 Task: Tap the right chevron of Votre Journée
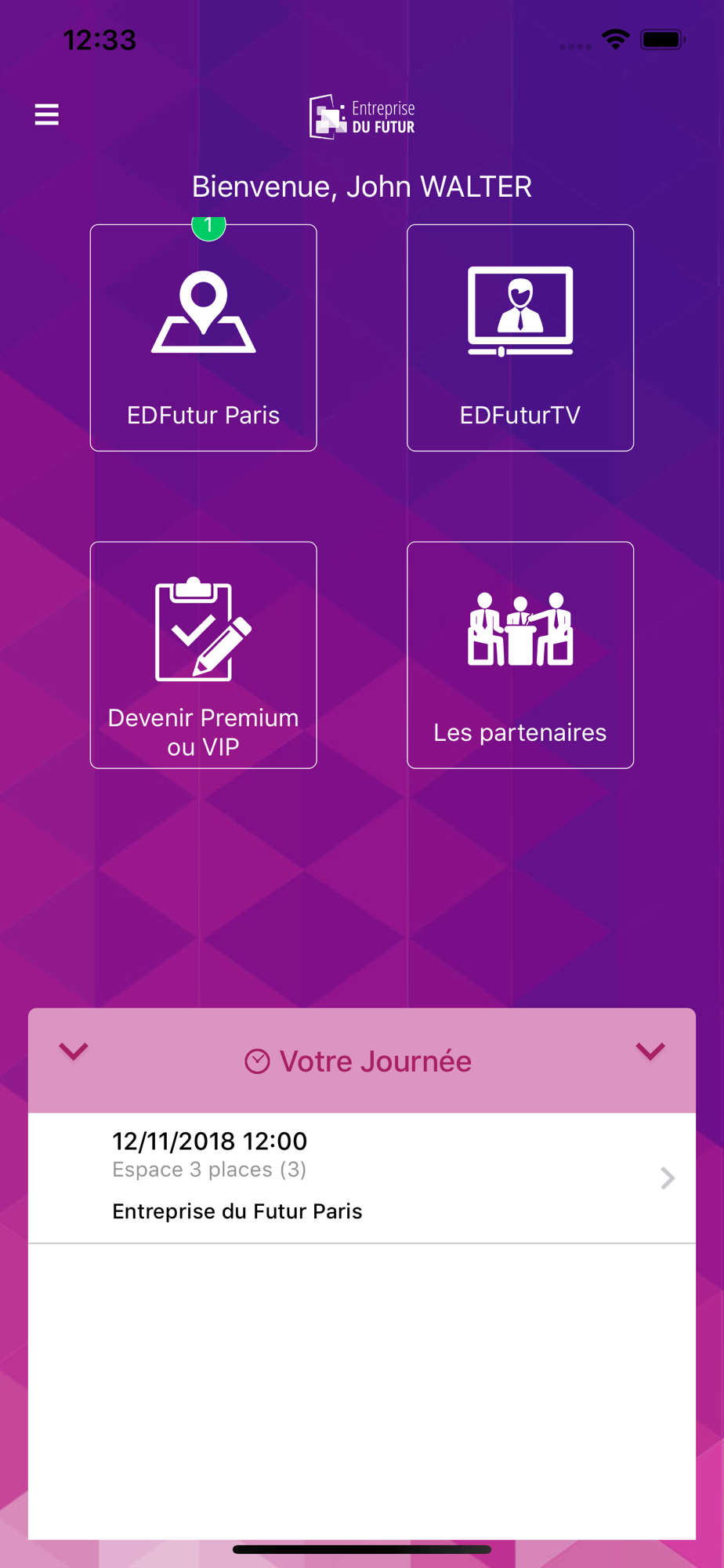tap(650, 1051)
